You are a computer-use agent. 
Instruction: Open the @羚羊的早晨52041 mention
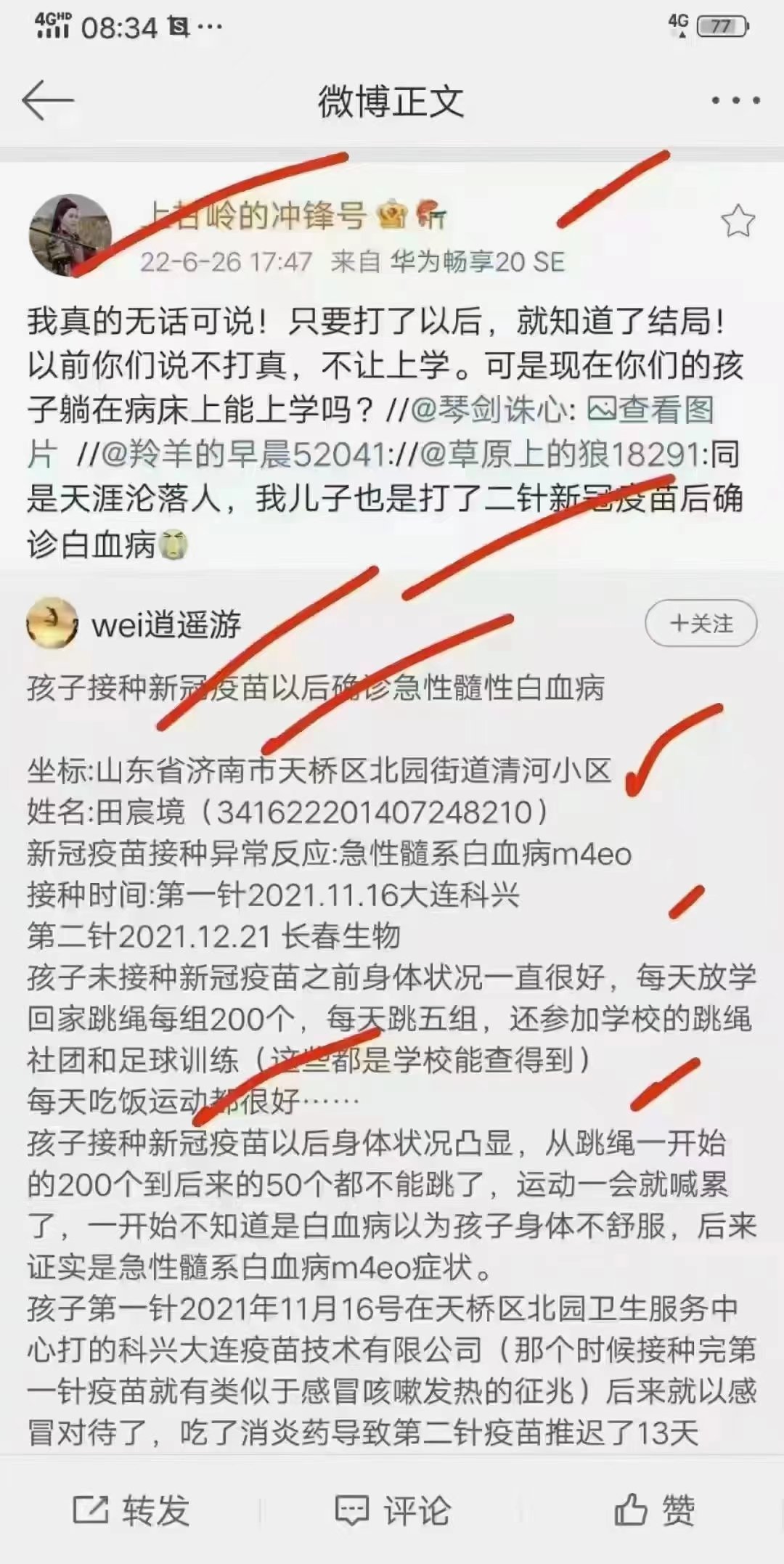tap(243, 455)
